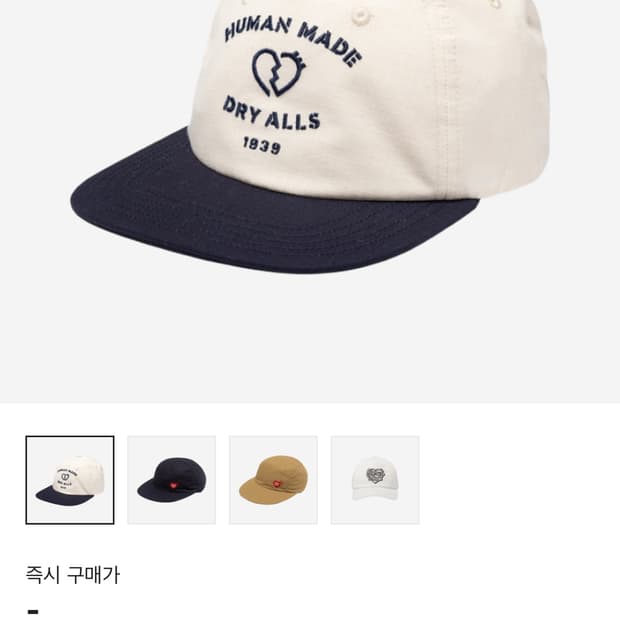The width and height of the screenshot is (620, 620).
Task: Show the white cap with heart graphic
Action: click(x=375, y=480)
